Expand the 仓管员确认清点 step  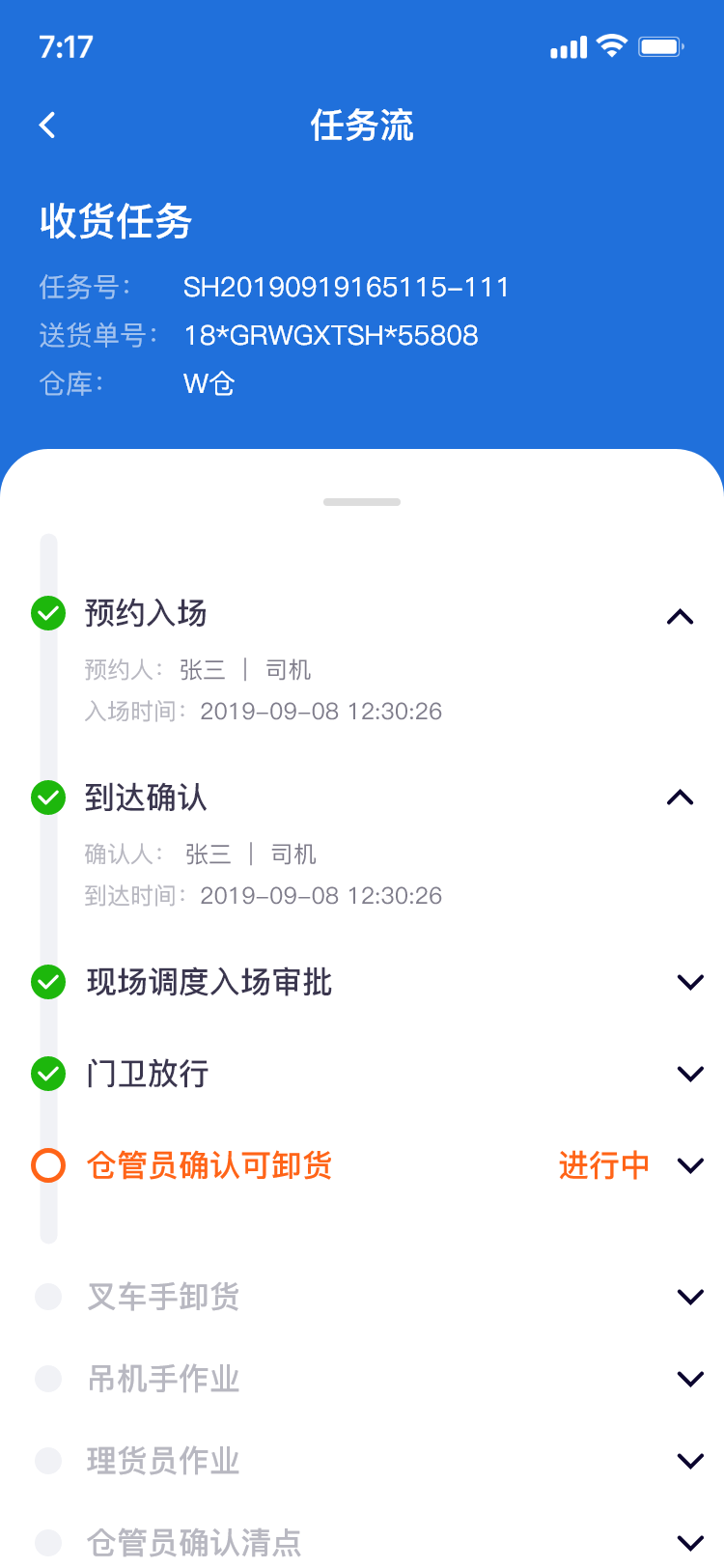click(x=690, y=1542)
